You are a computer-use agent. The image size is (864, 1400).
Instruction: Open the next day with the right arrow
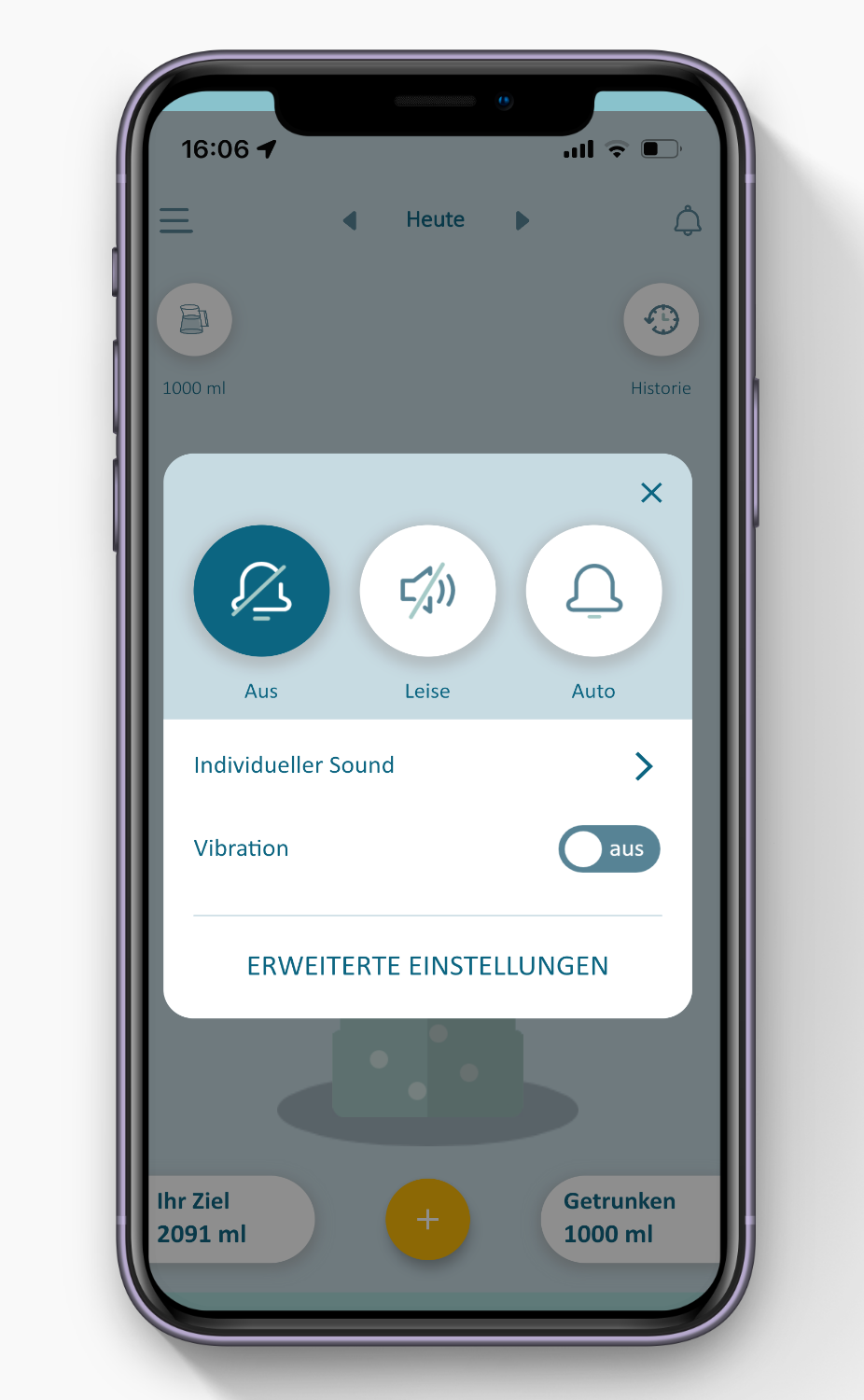523,220
